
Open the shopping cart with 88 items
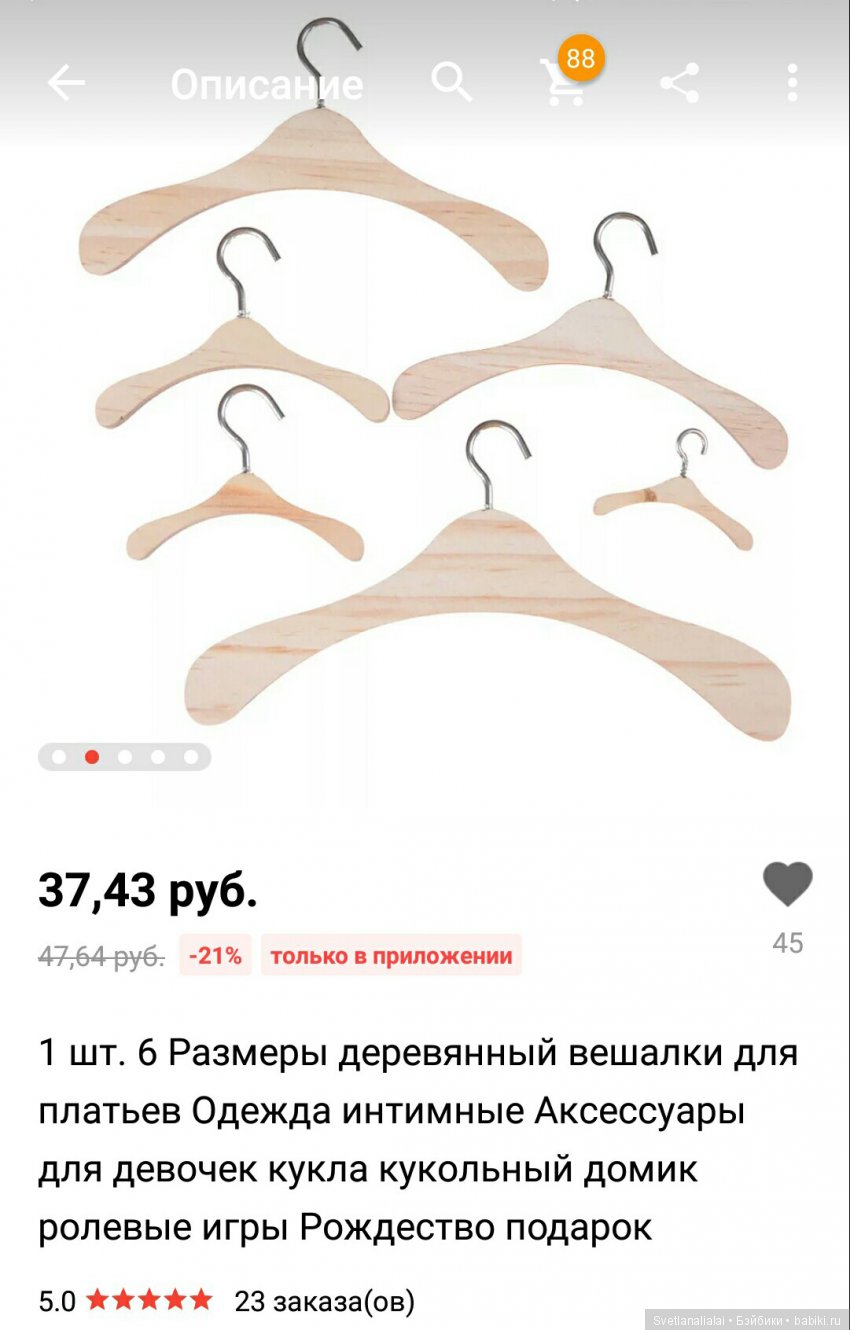pyautogui.click(x=563, y=82)
